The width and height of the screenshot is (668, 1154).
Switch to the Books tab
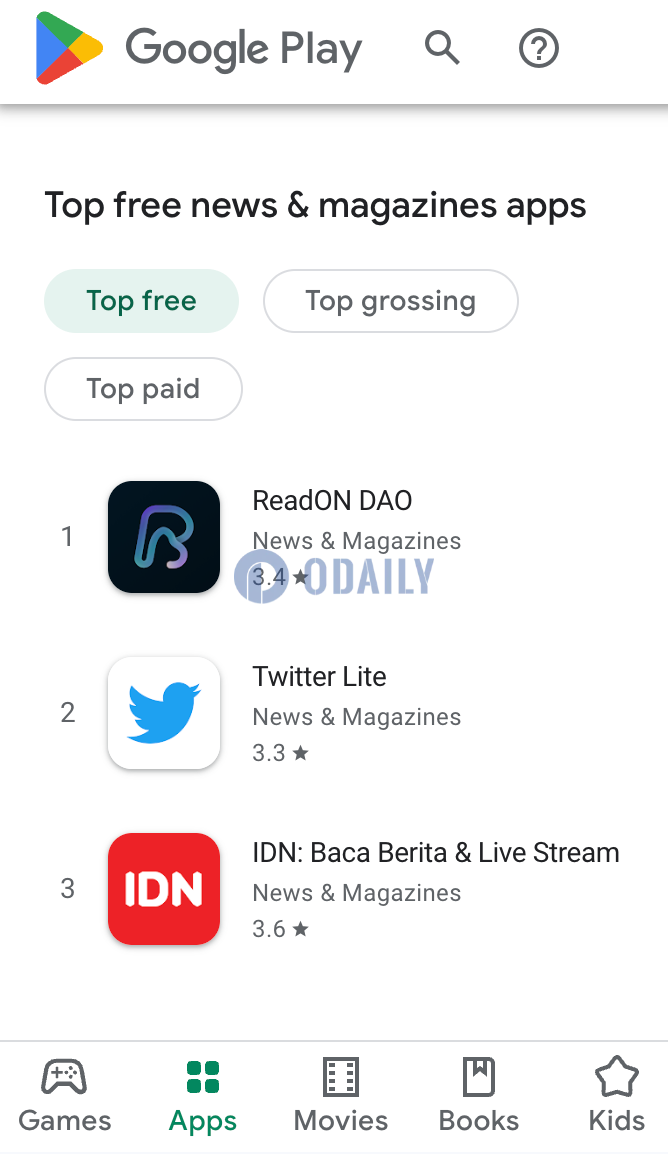click(x=479, y=1096)
